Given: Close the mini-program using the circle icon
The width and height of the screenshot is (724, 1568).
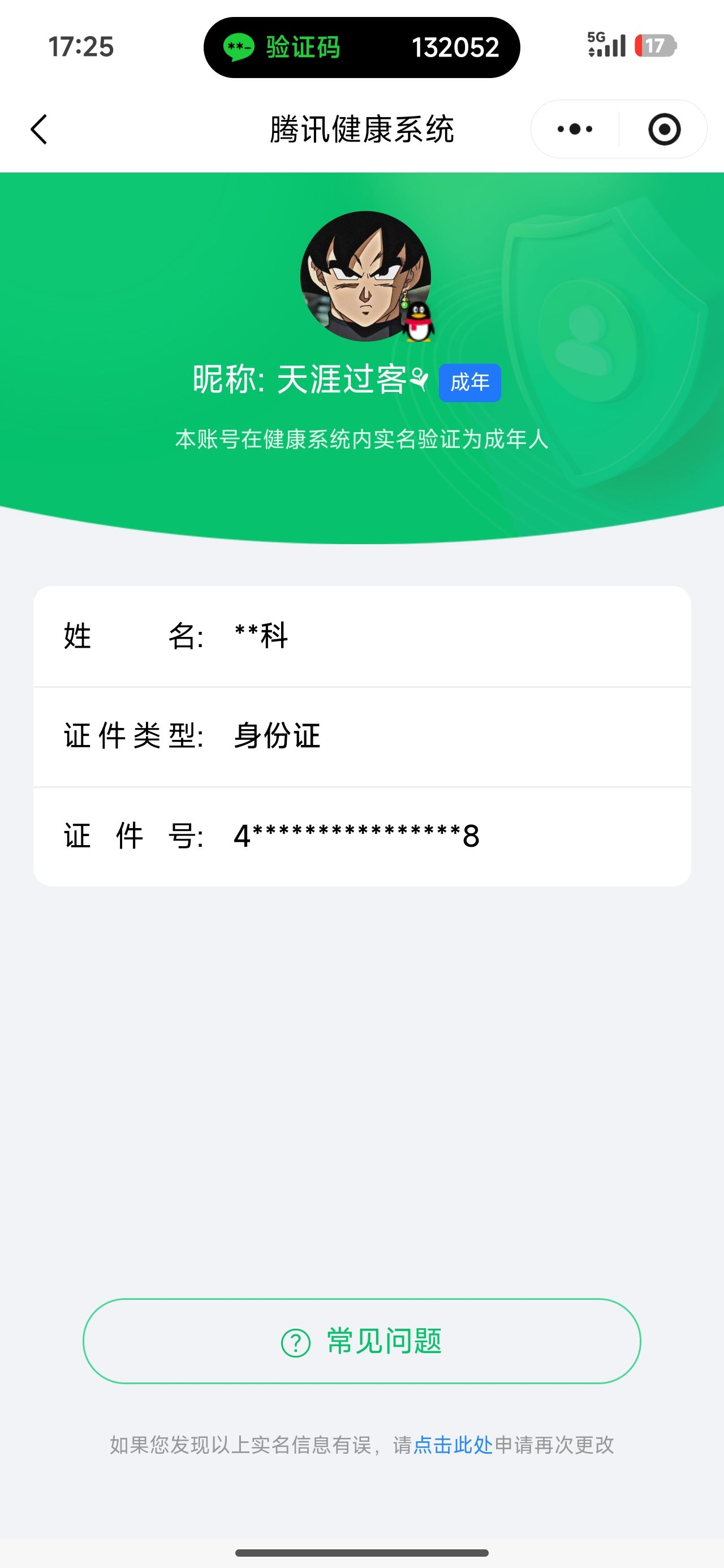Looking at the screenshot, I should point(665,129).
